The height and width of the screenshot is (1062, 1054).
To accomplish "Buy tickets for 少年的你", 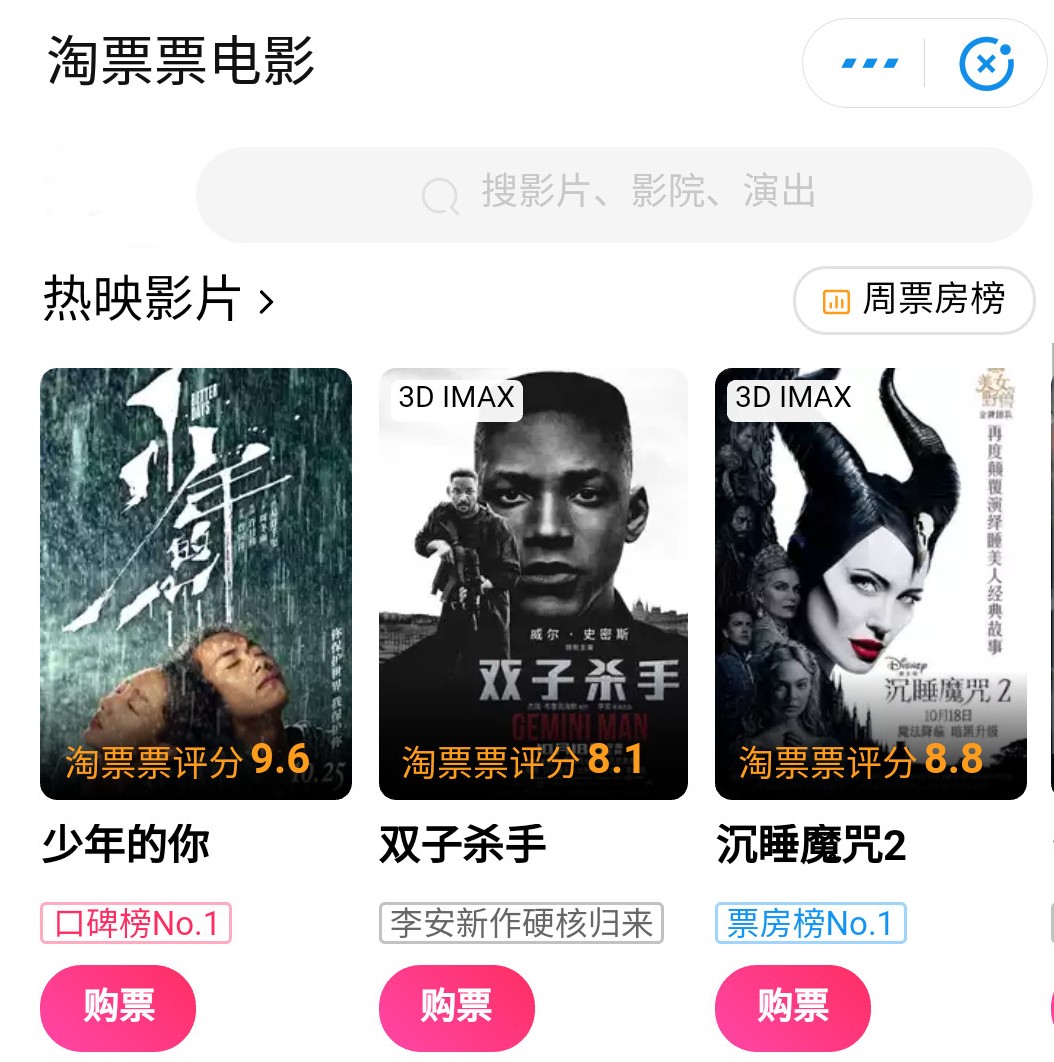I will (118, 1007).
